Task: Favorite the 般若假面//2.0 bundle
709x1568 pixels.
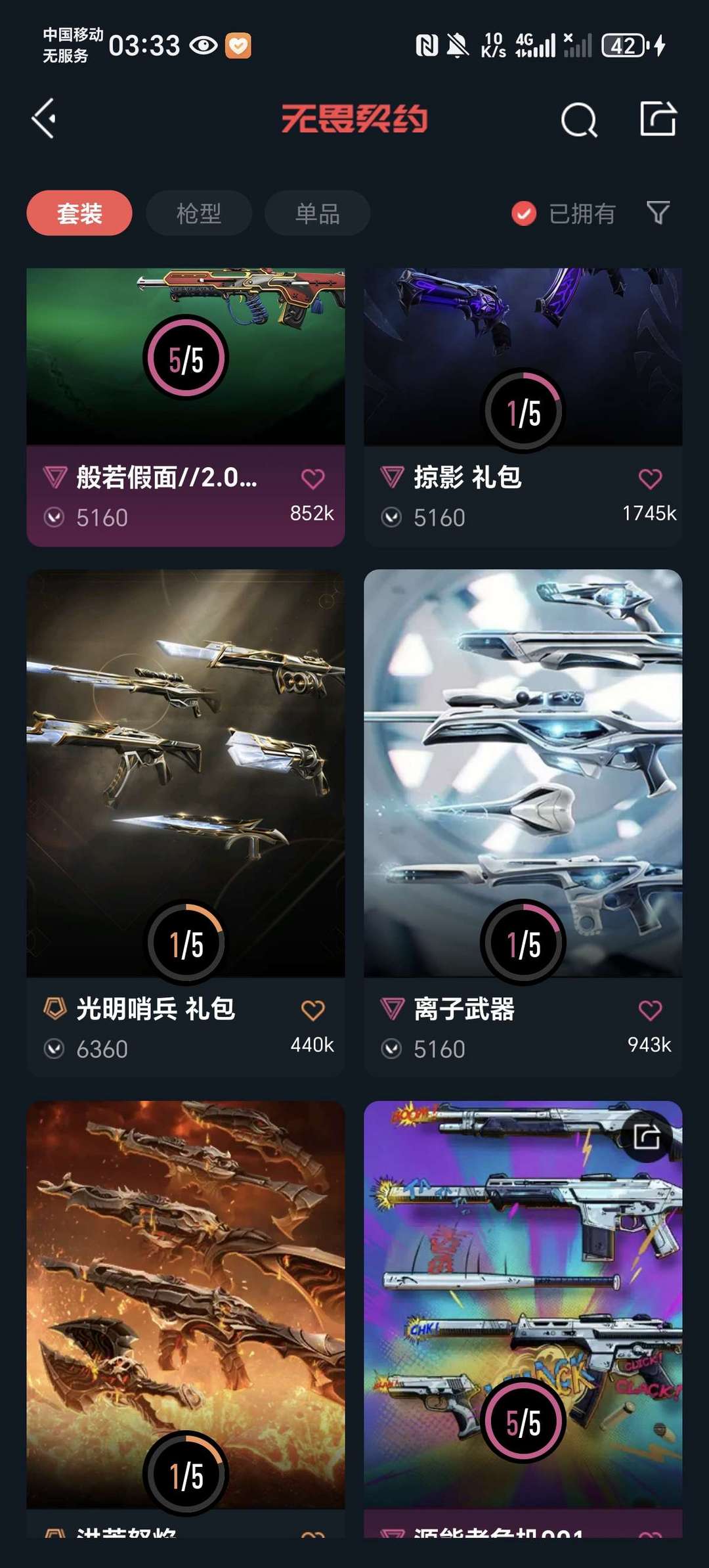Action: [312, 479]
